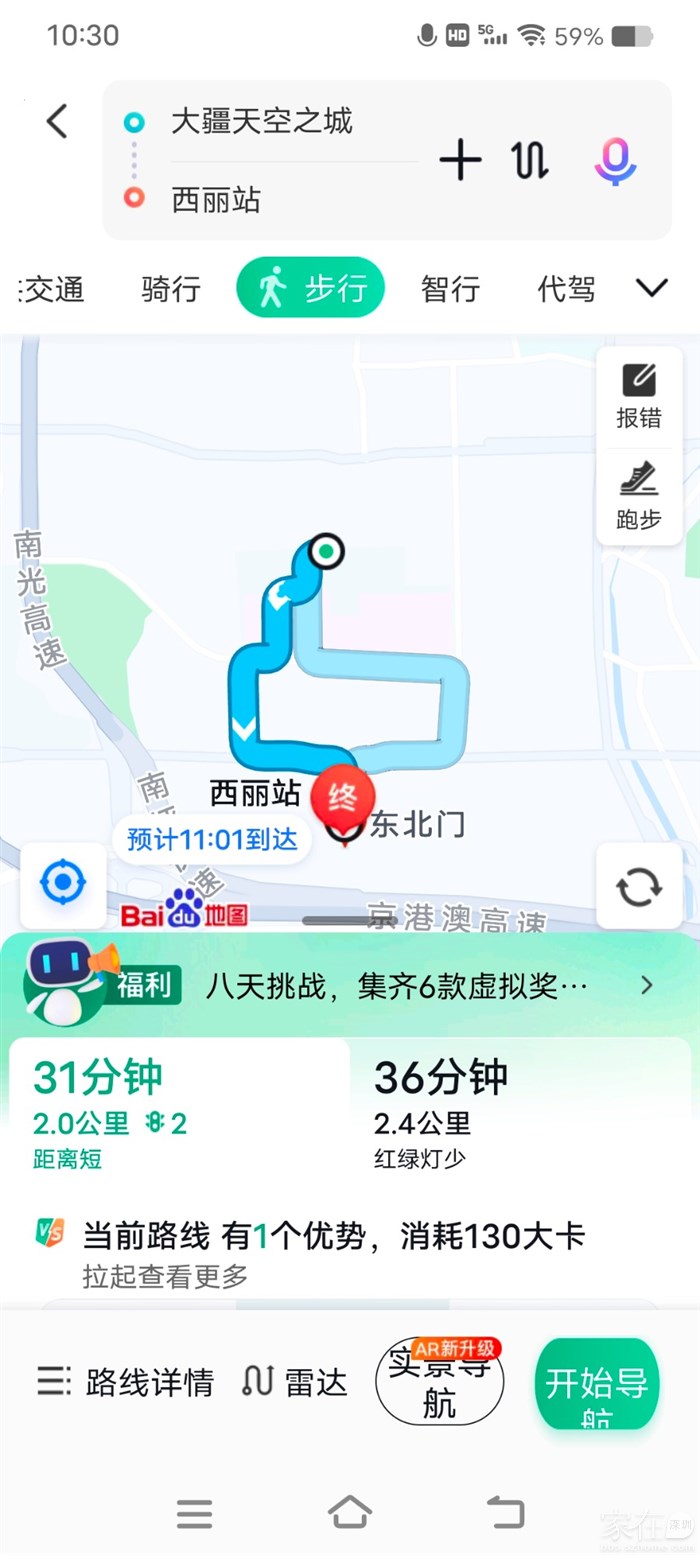Go back using the top-left arrow
700x1555 pixels.
(x=57, y=122)
